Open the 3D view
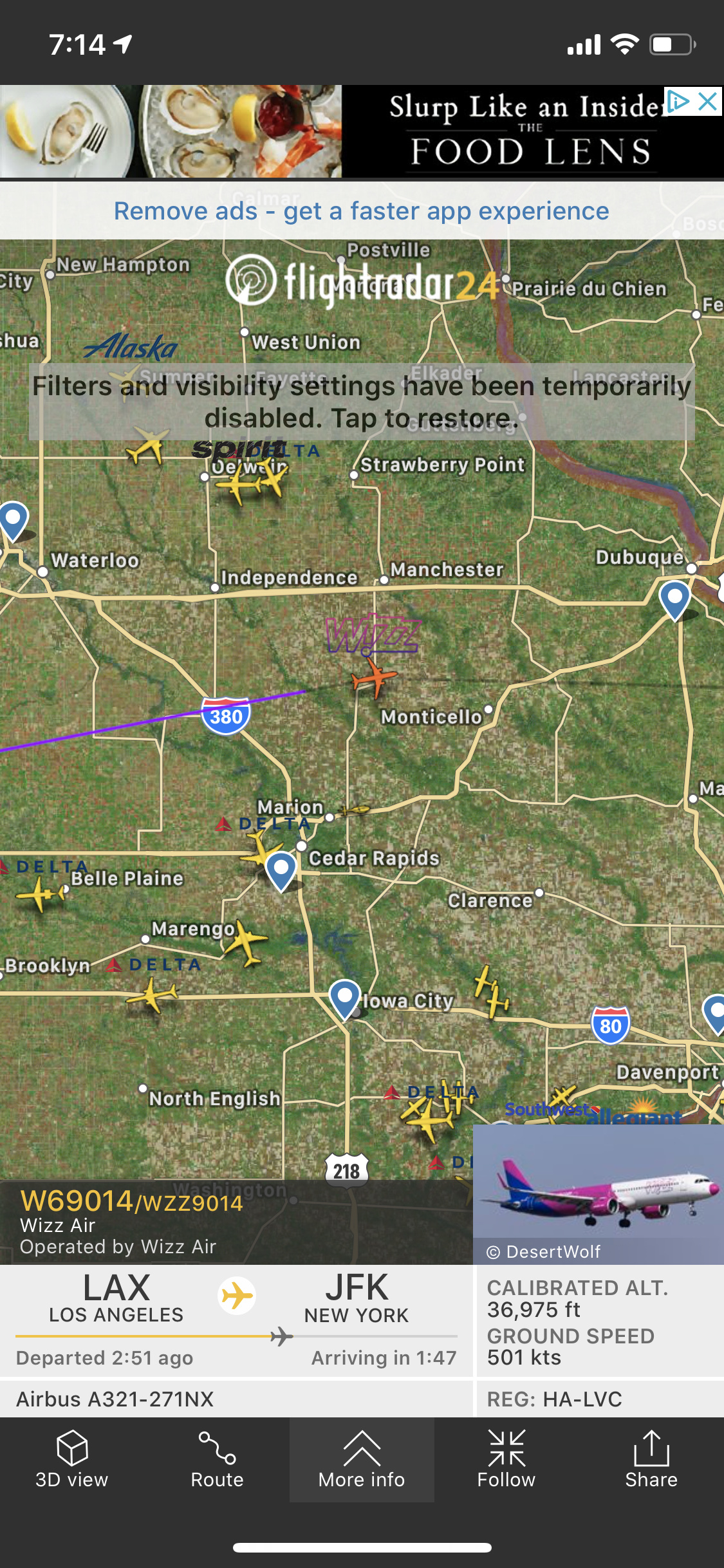The height and width of the screenshot is (1568, 724). pyautogui.click(x=71, y=1460)
